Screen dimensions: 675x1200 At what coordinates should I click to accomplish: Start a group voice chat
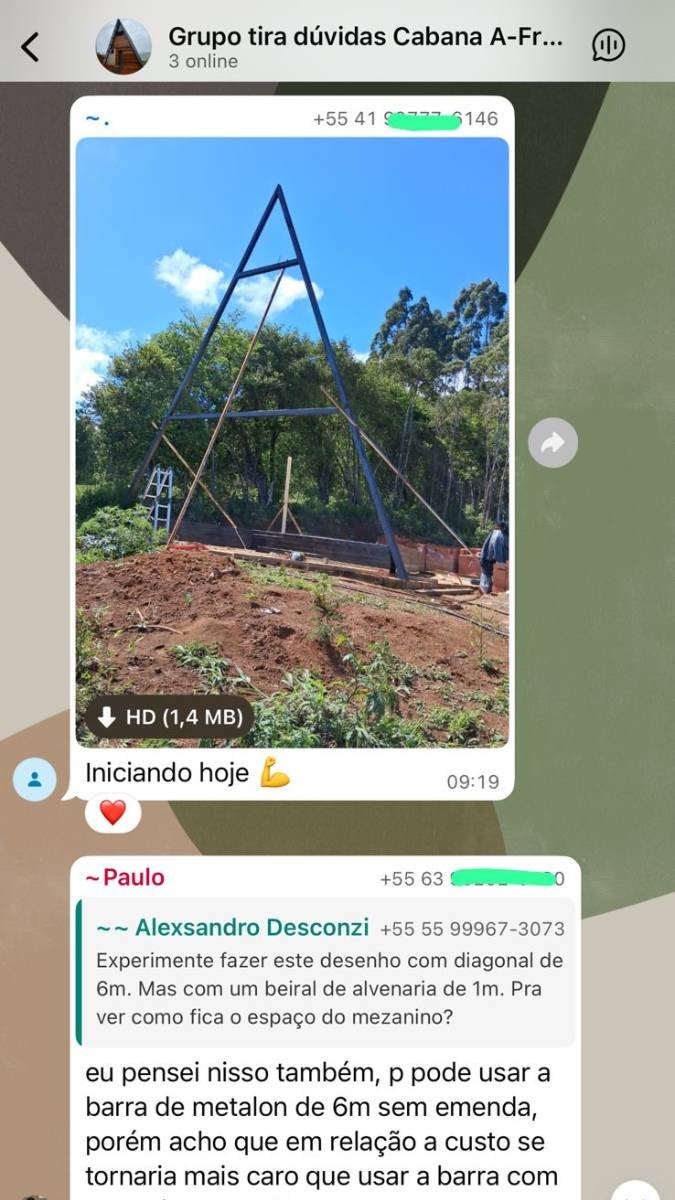click(x=608, y=45)
